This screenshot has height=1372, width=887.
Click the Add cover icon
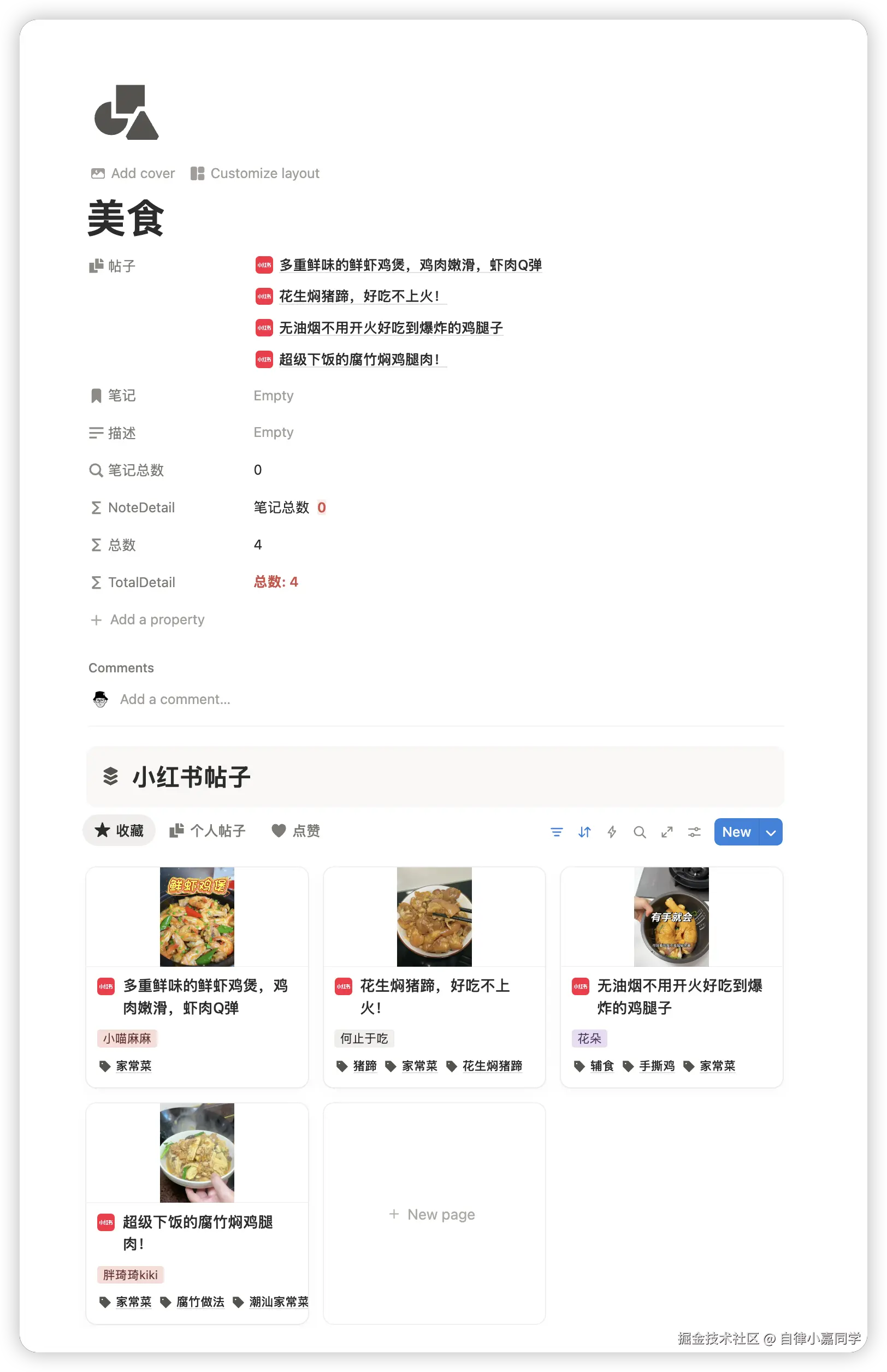point(98,173)
